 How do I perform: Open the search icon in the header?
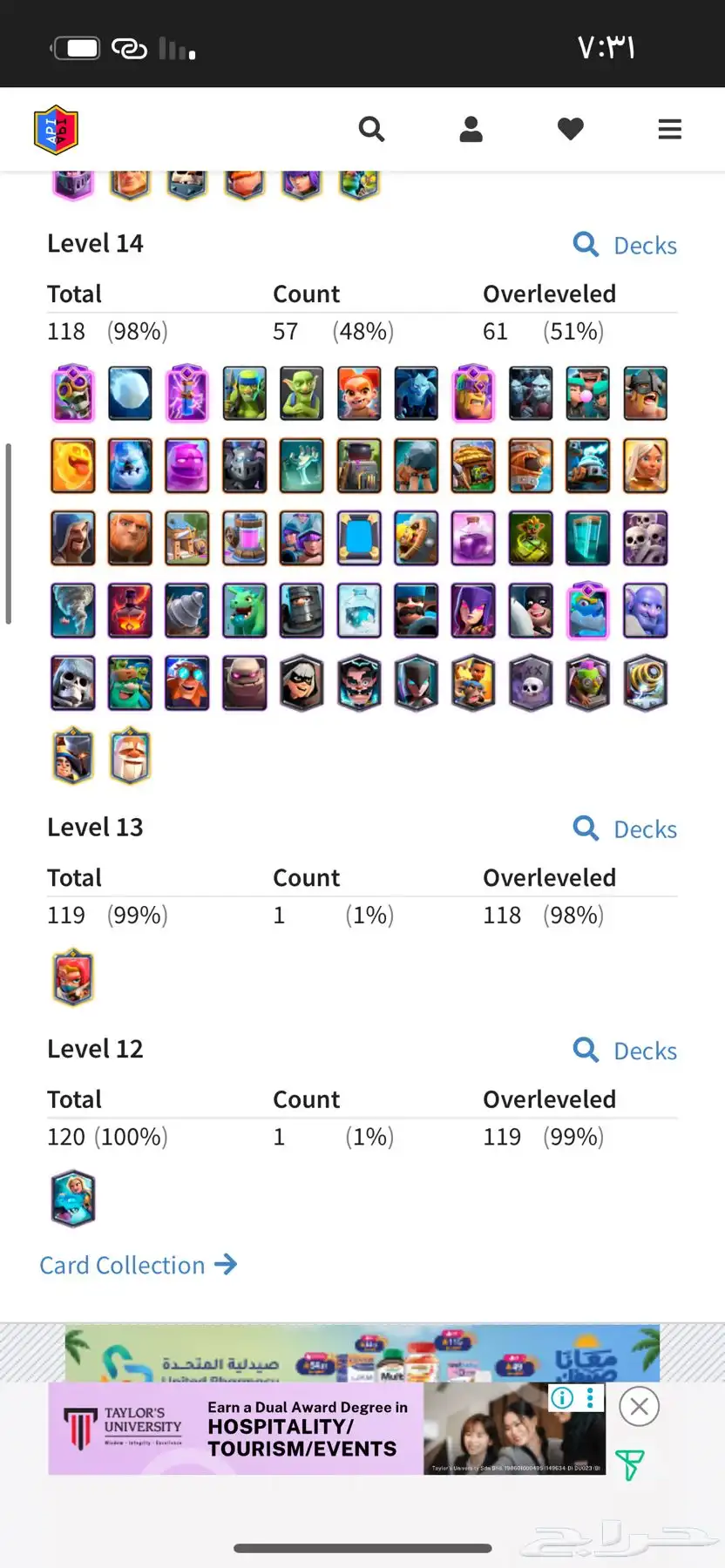coord(371,129)
